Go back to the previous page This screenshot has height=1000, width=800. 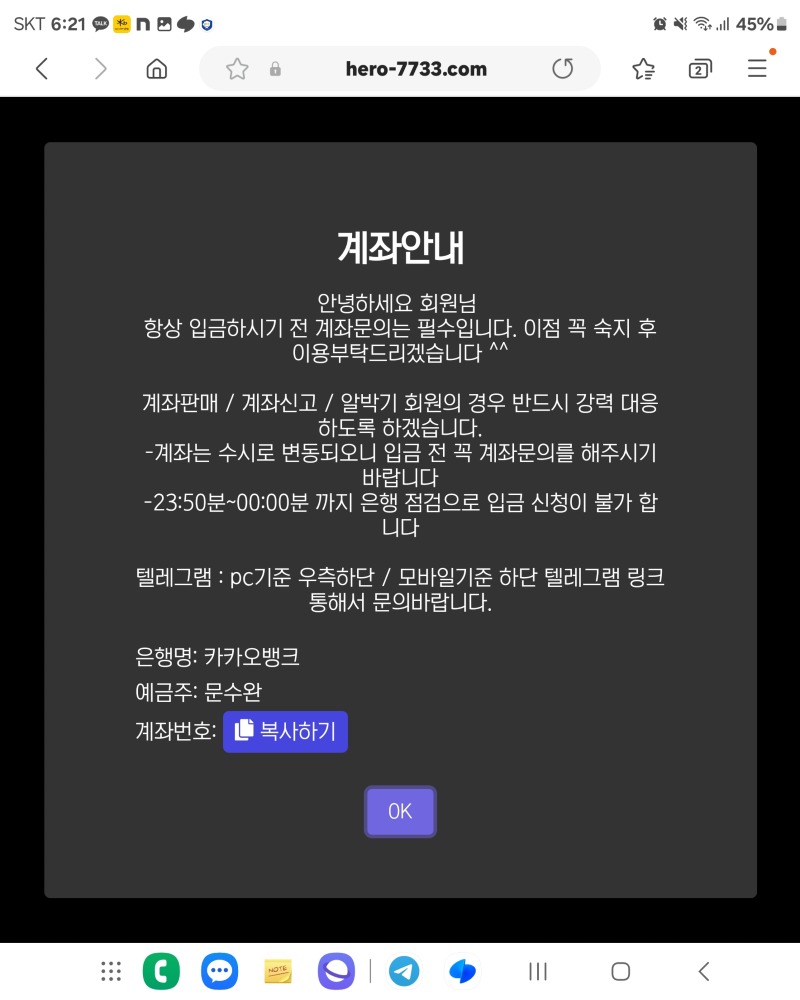pyautogui.click(x=42, y=69)
